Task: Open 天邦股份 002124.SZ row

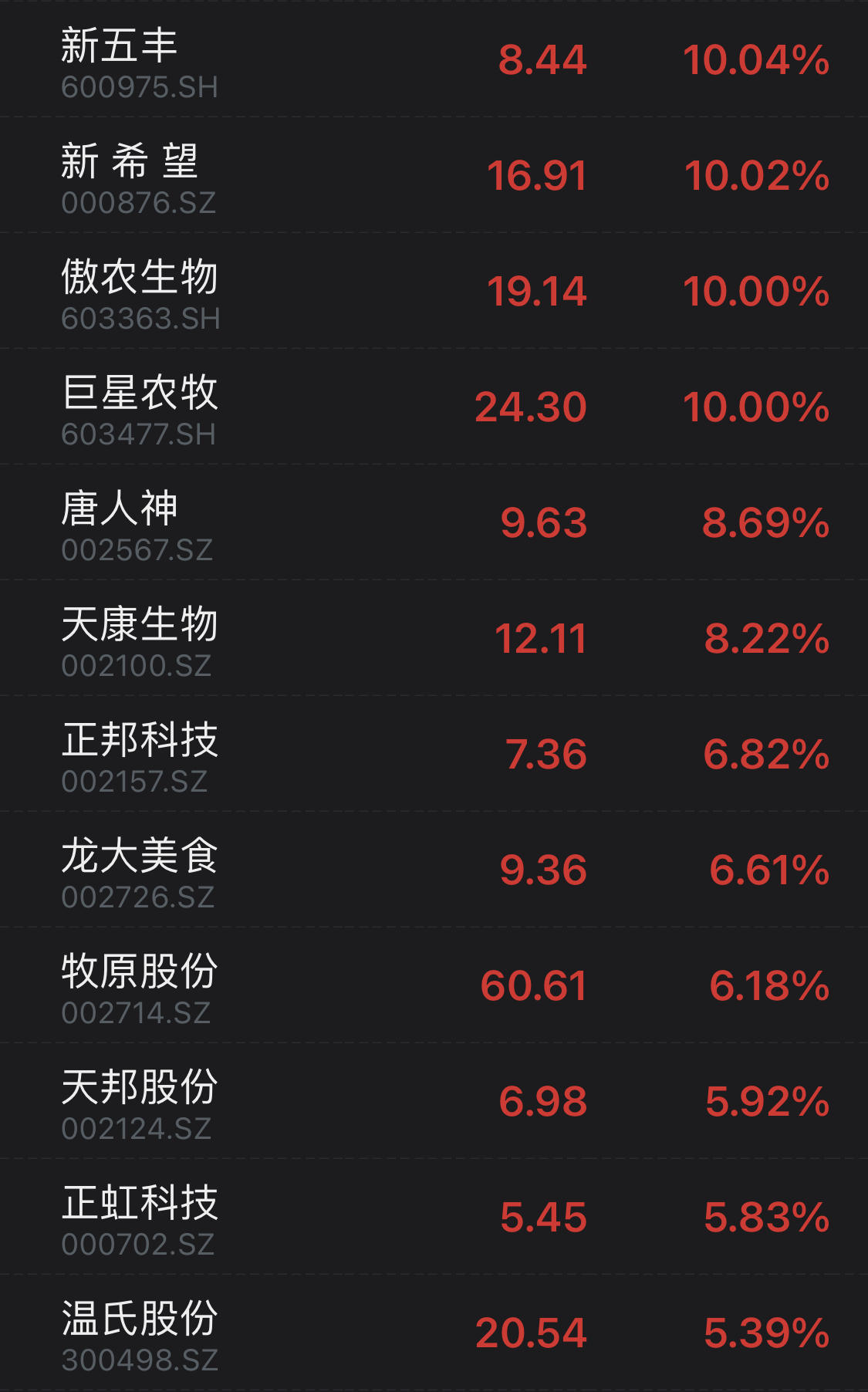Action: (x=434, y=1101)
